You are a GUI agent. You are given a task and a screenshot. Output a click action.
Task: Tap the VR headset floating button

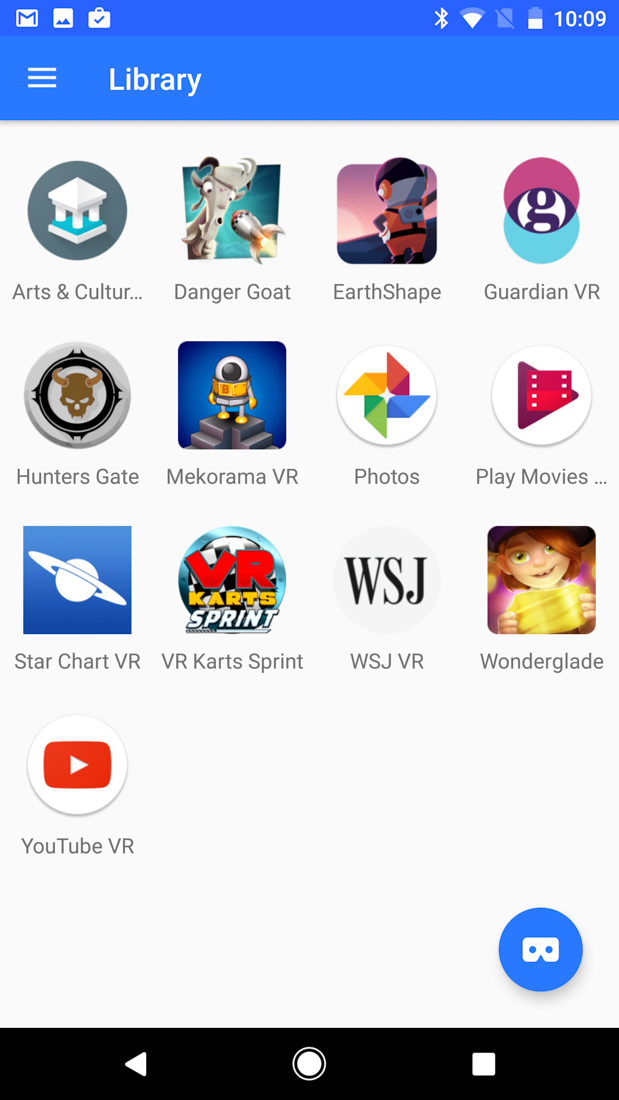tap(540, 949)
